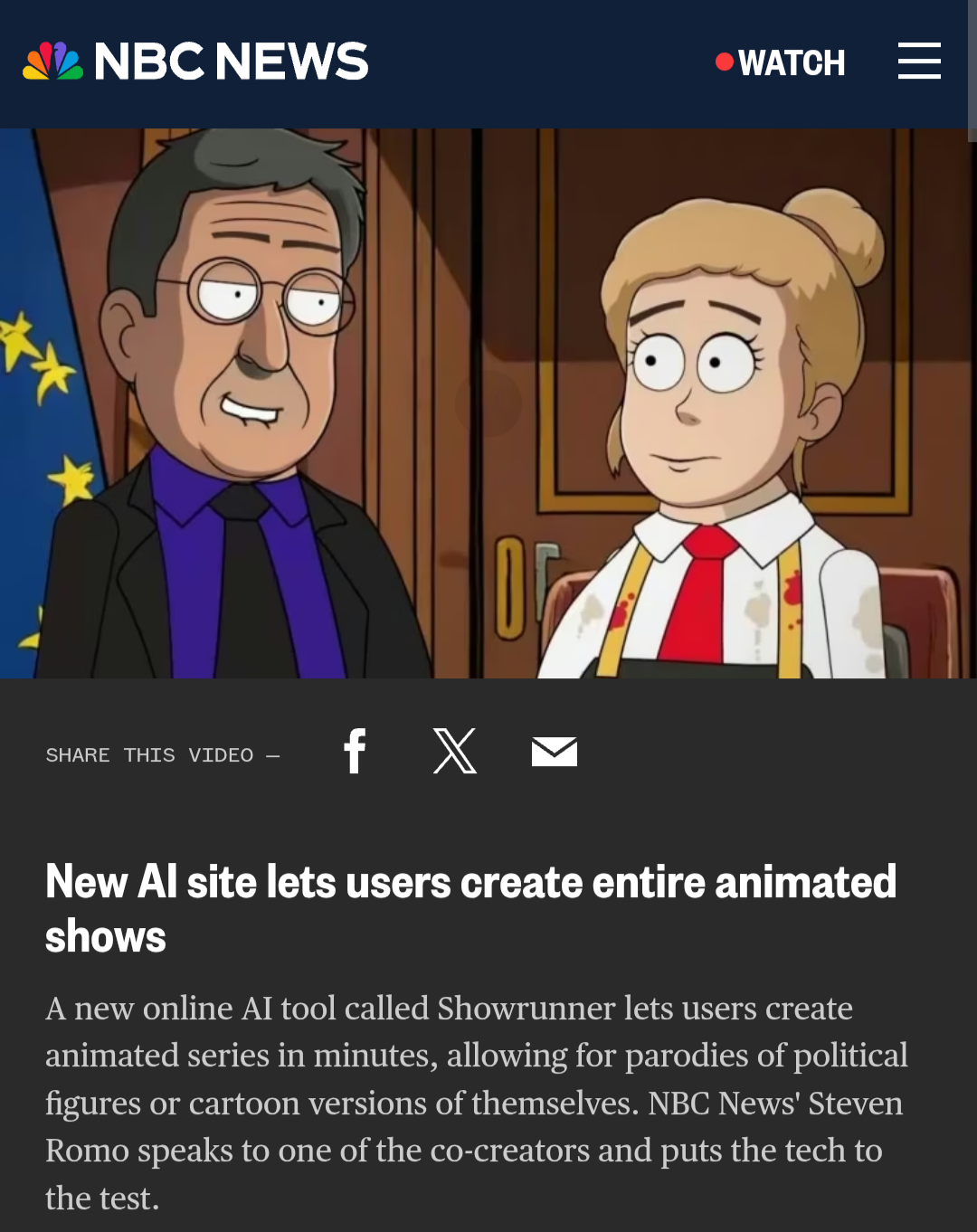
Task: Share this video via email
Action: pyautogui.click(x=554, y=751)
